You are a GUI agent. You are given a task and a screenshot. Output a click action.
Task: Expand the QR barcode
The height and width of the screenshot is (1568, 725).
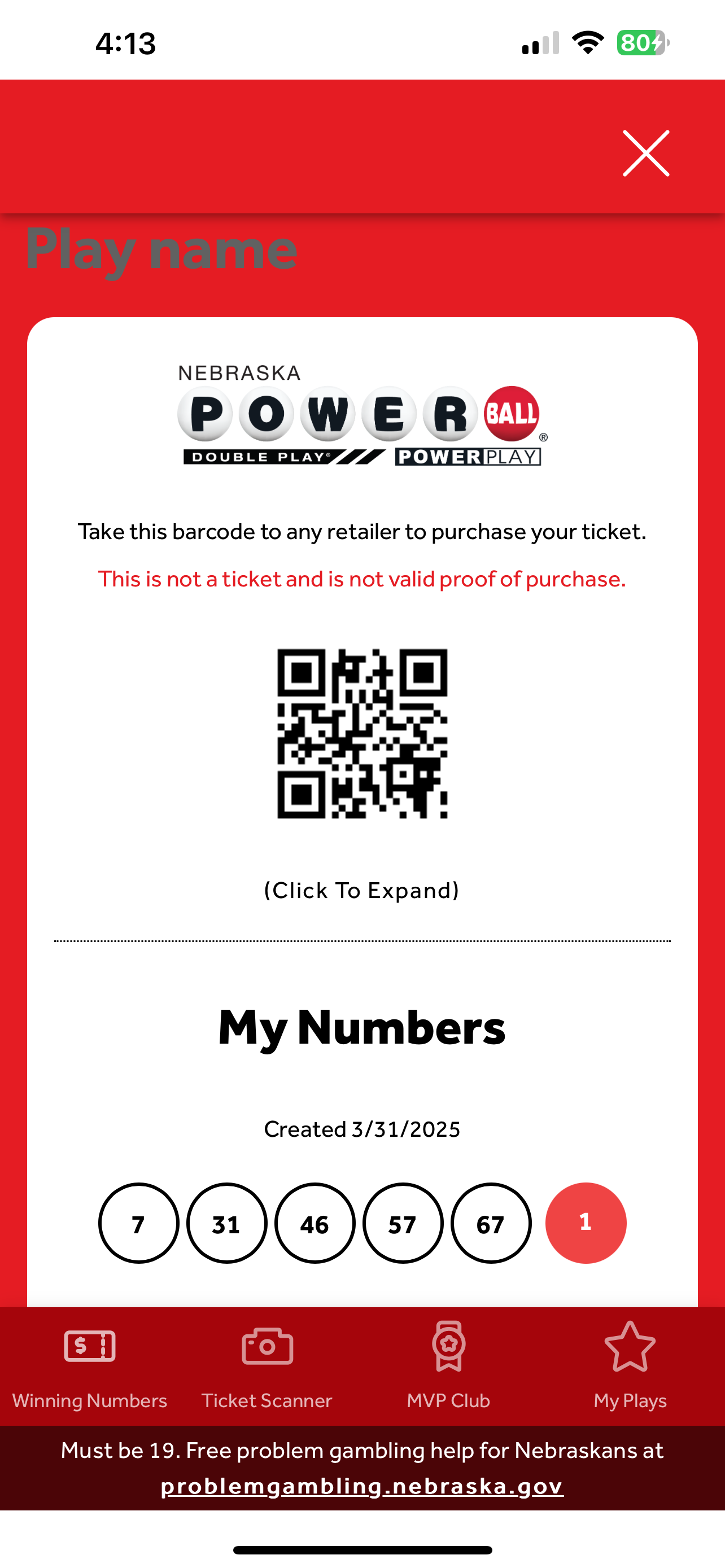[x=362, y=734]
